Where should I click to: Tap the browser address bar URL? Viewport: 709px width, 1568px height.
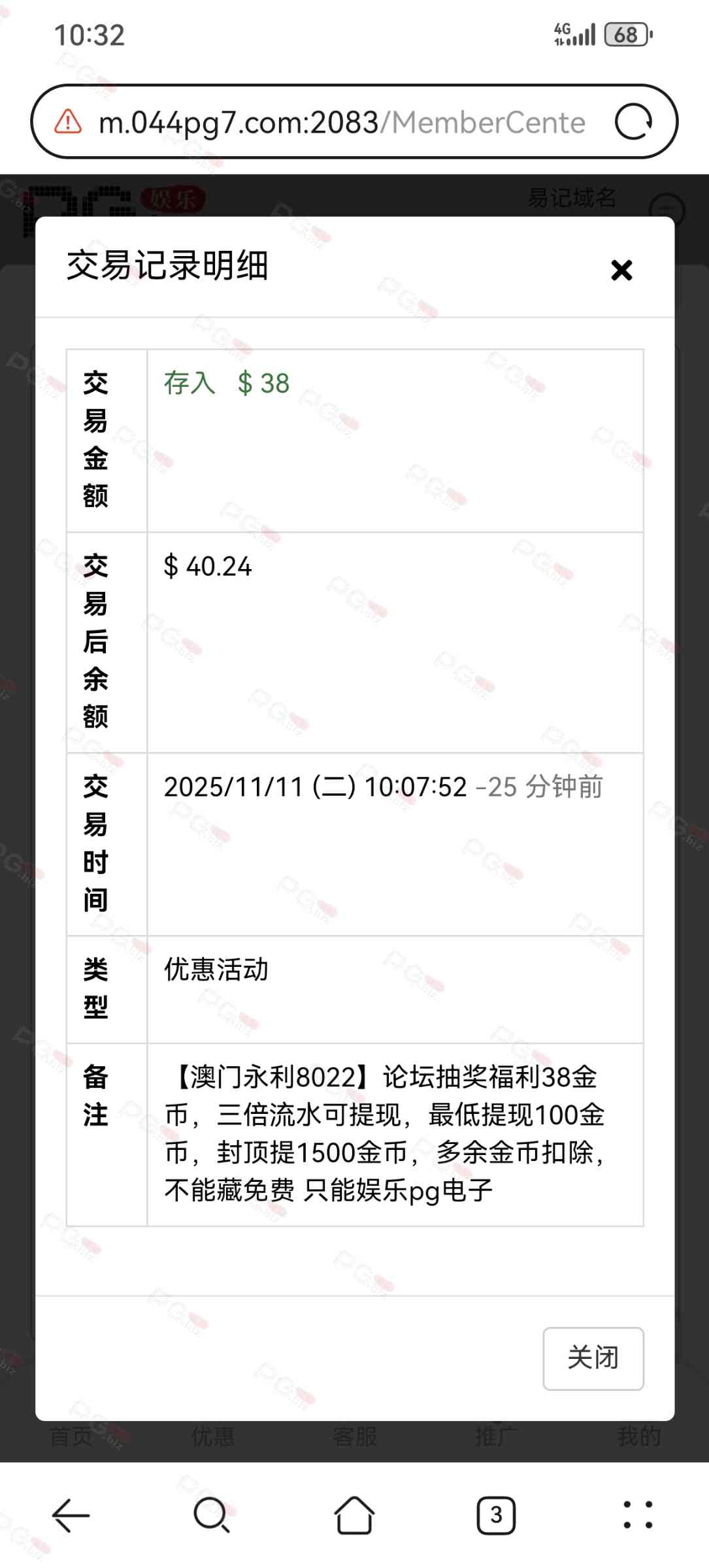341,122
